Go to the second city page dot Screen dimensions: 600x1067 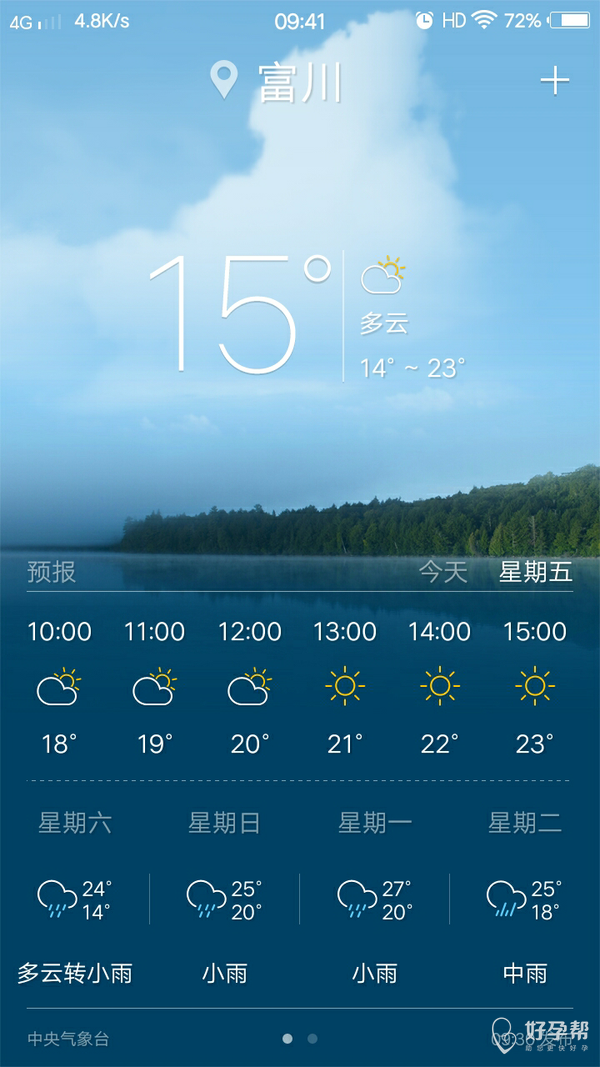(x=313, y=1039)
